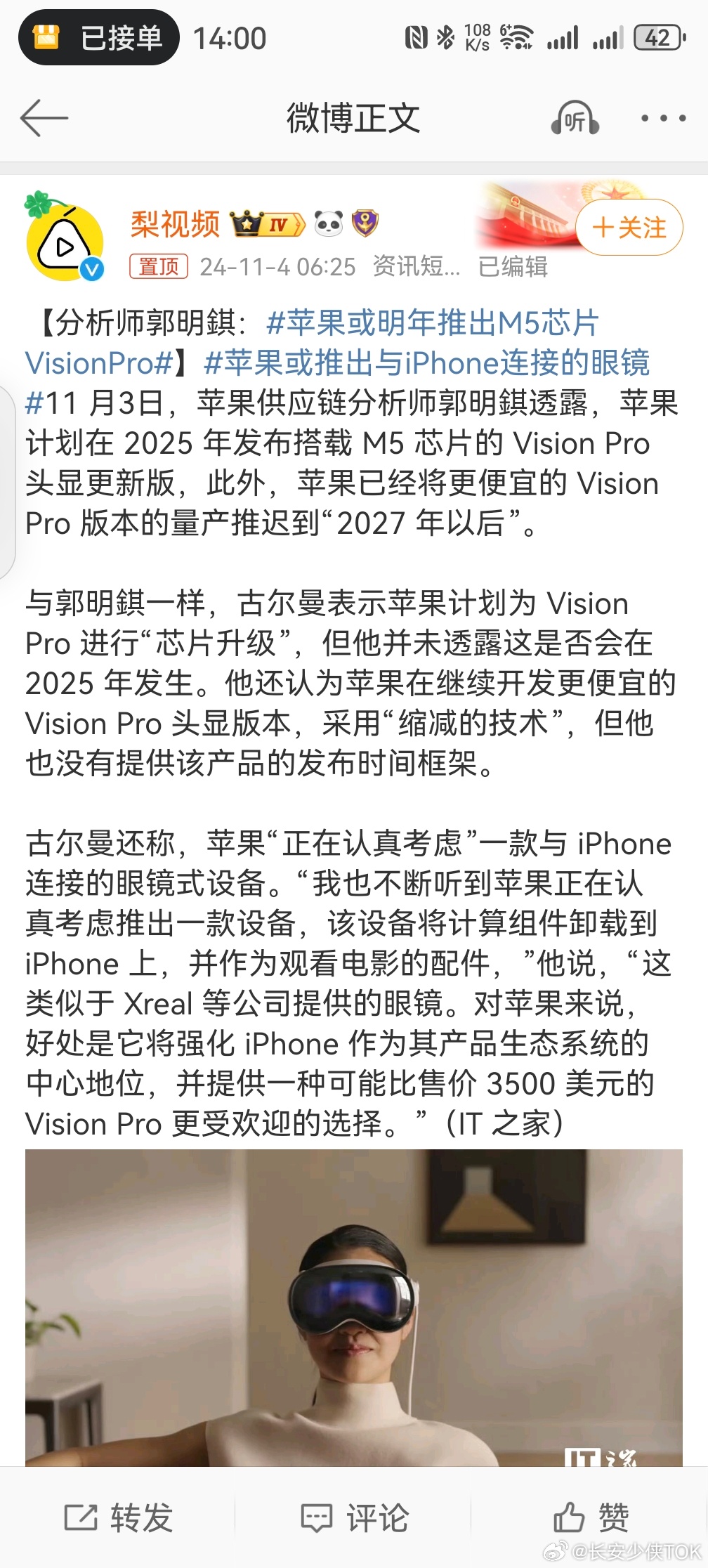The width and height of the screenshot is (708, 1568).
Task: Open hashtag #苹果或推出与iPhone连接的眼镜#
Action: tap(337, 383)
